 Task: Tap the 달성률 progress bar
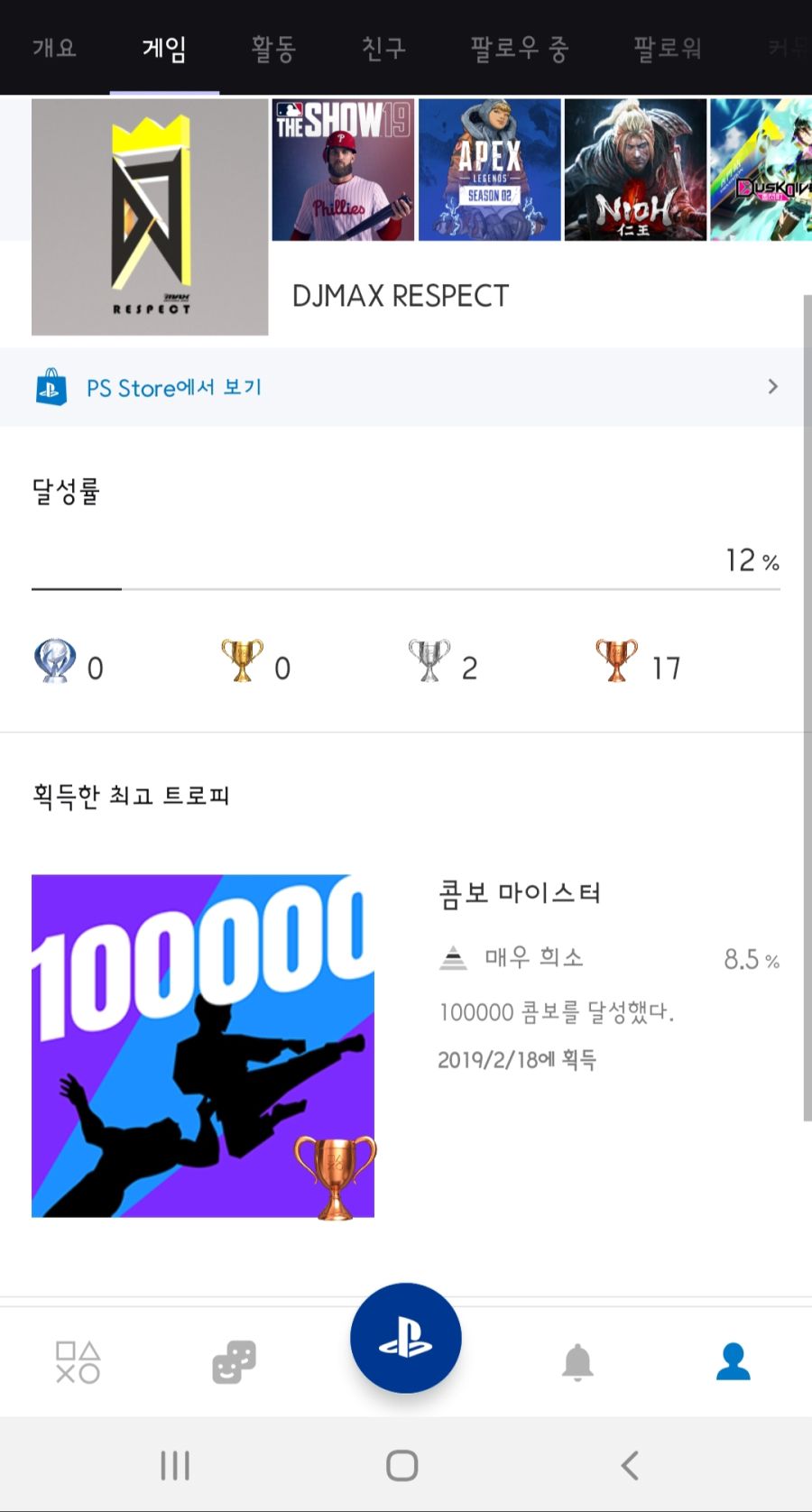406,588
